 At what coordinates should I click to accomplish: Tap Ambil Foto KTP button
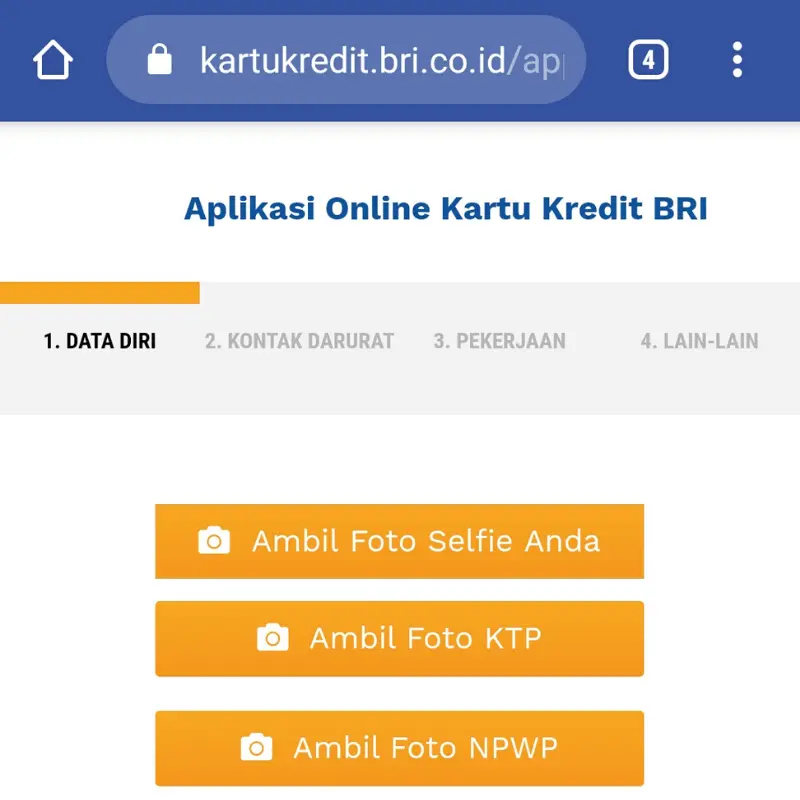point(399,638)
